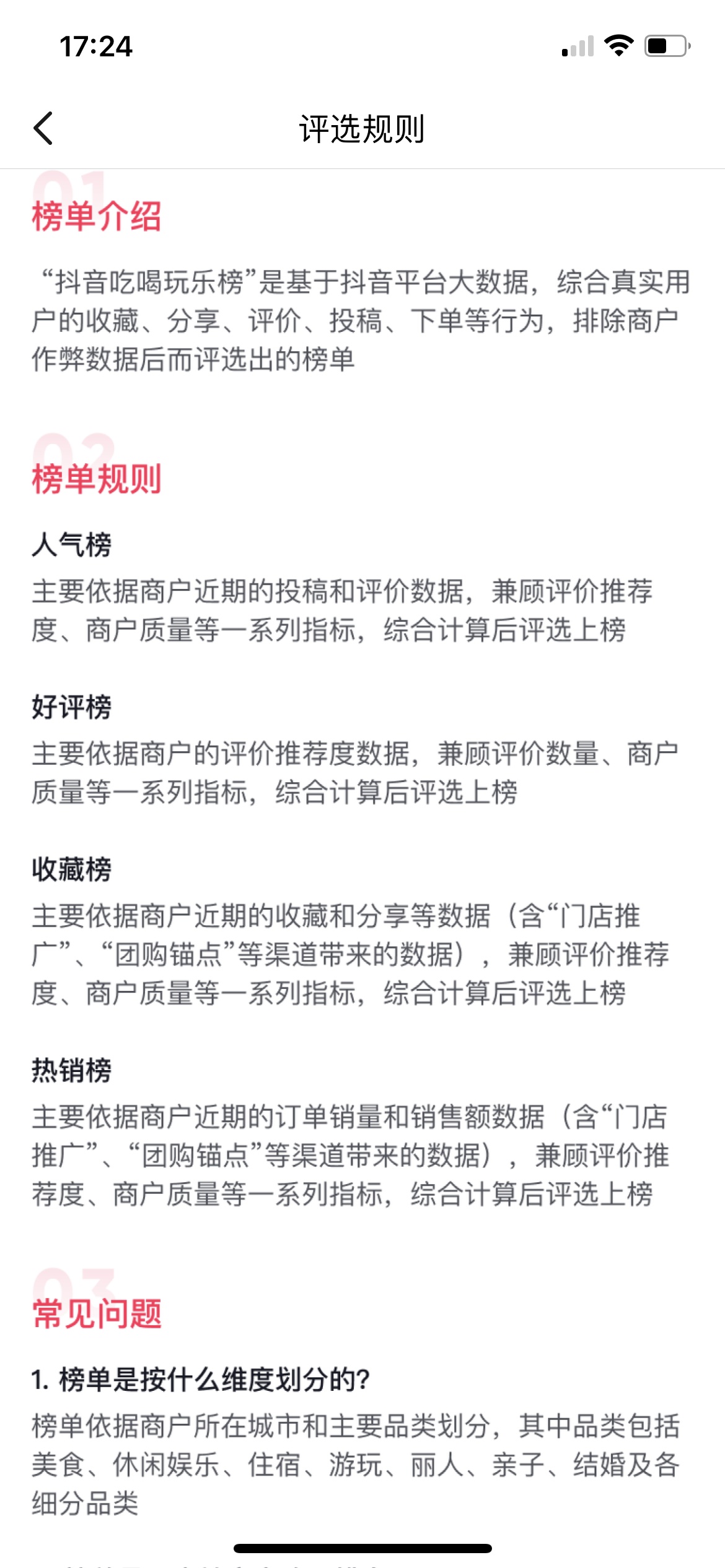Go back from the 评选规则 page
The height and width of the screenshot is (1568, 725).
pos(43,128)
